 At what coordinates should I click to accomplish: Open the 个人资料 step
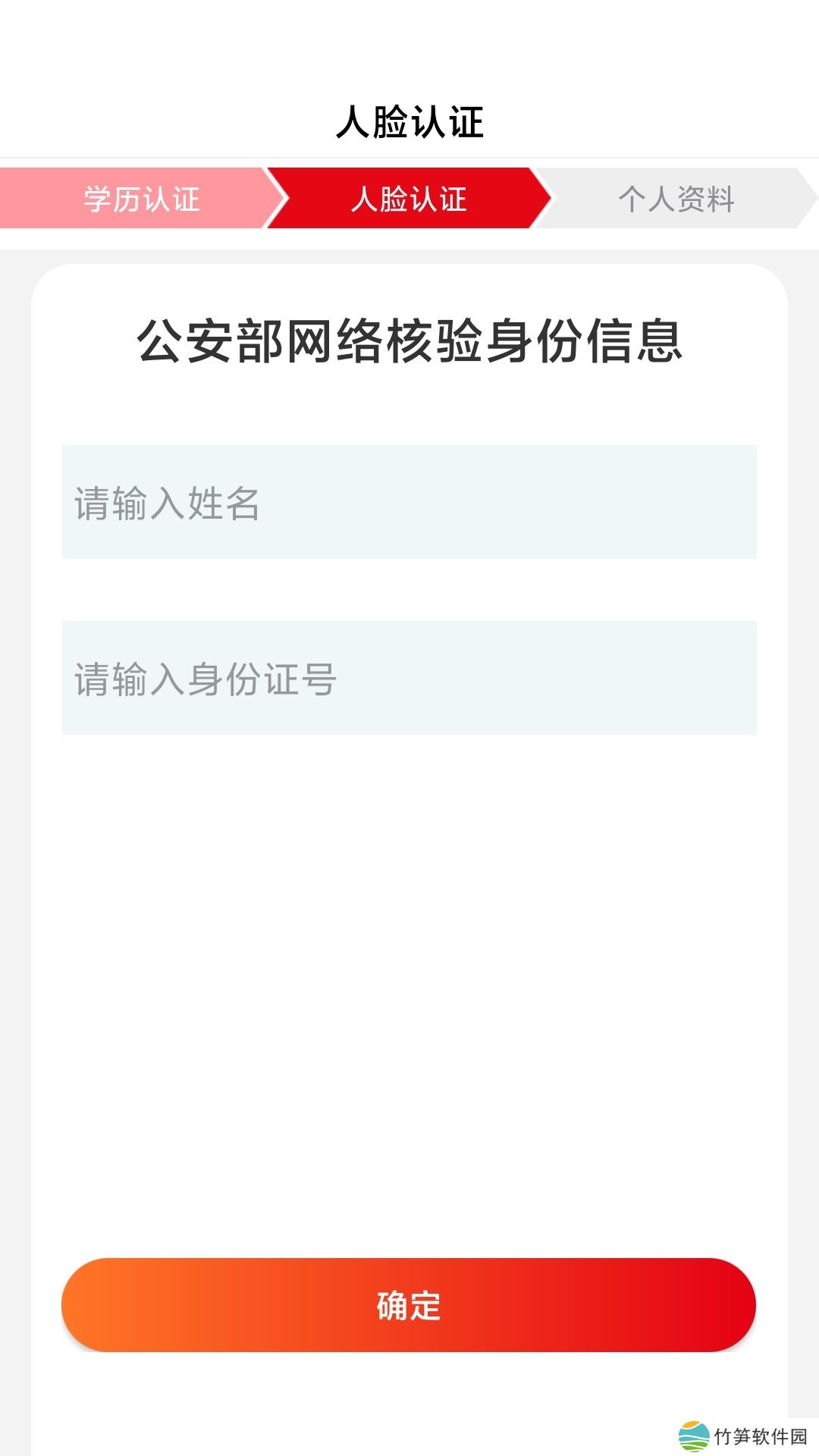[x=676, y=199]
